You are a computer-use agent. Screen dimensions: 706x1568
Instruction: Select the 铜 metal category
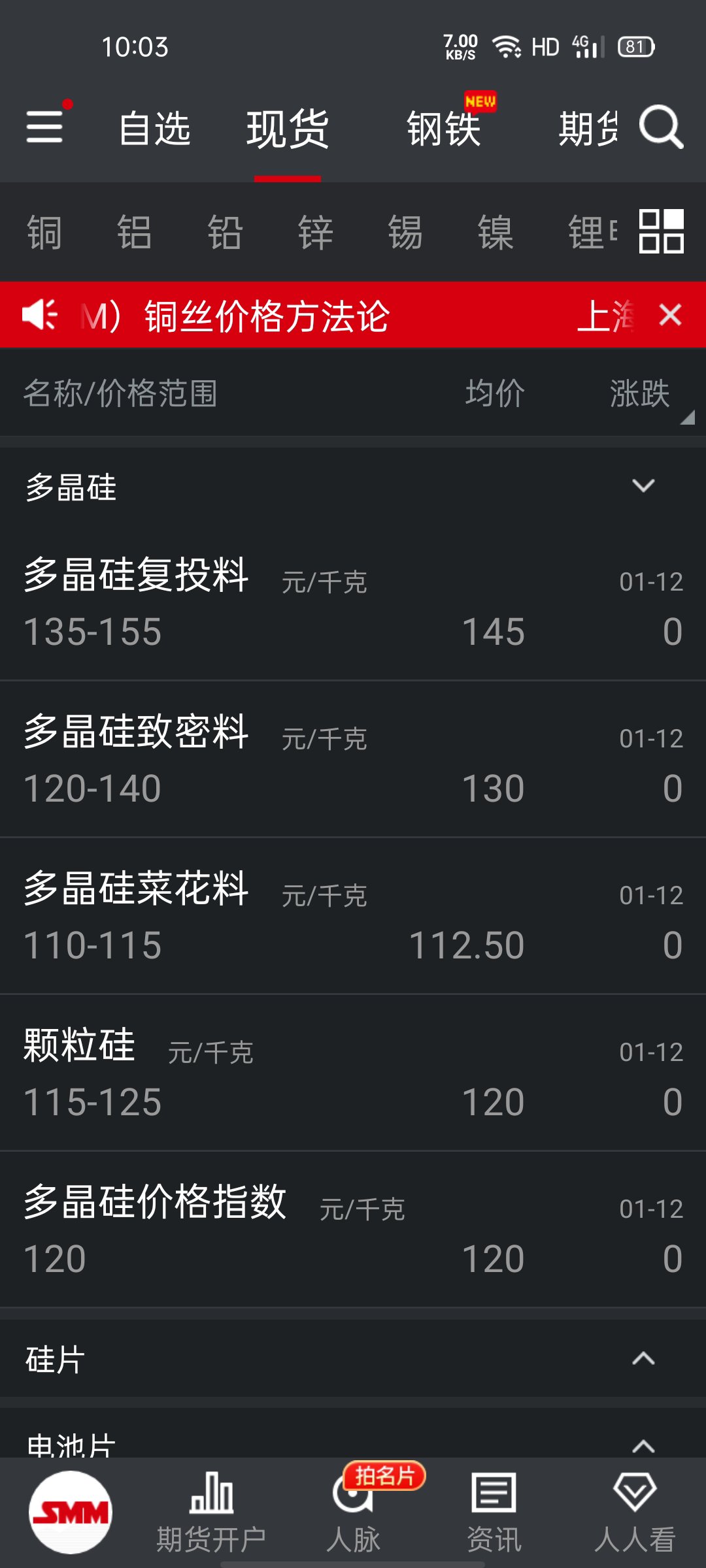point(44,232)
